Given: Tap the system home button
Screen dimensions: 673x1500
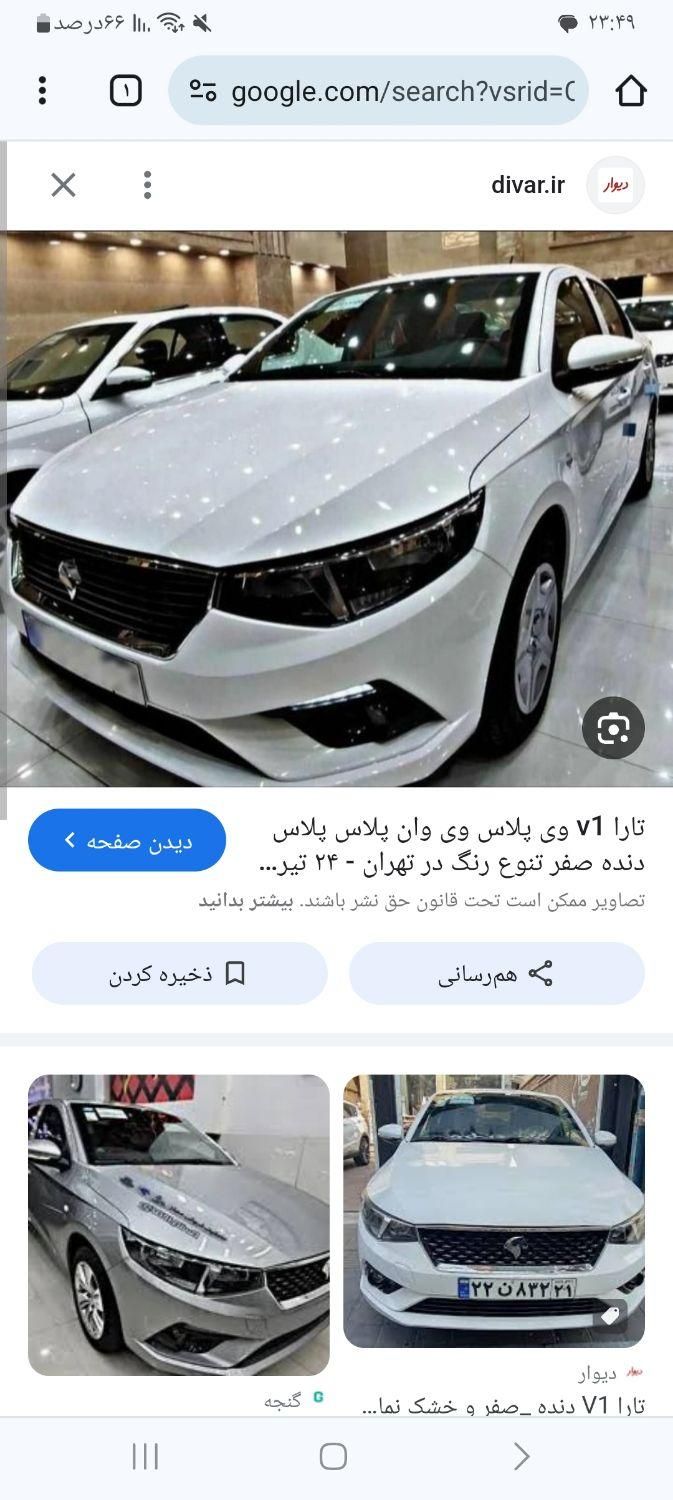Looking at the screenshot, I should click(333, 1456).
